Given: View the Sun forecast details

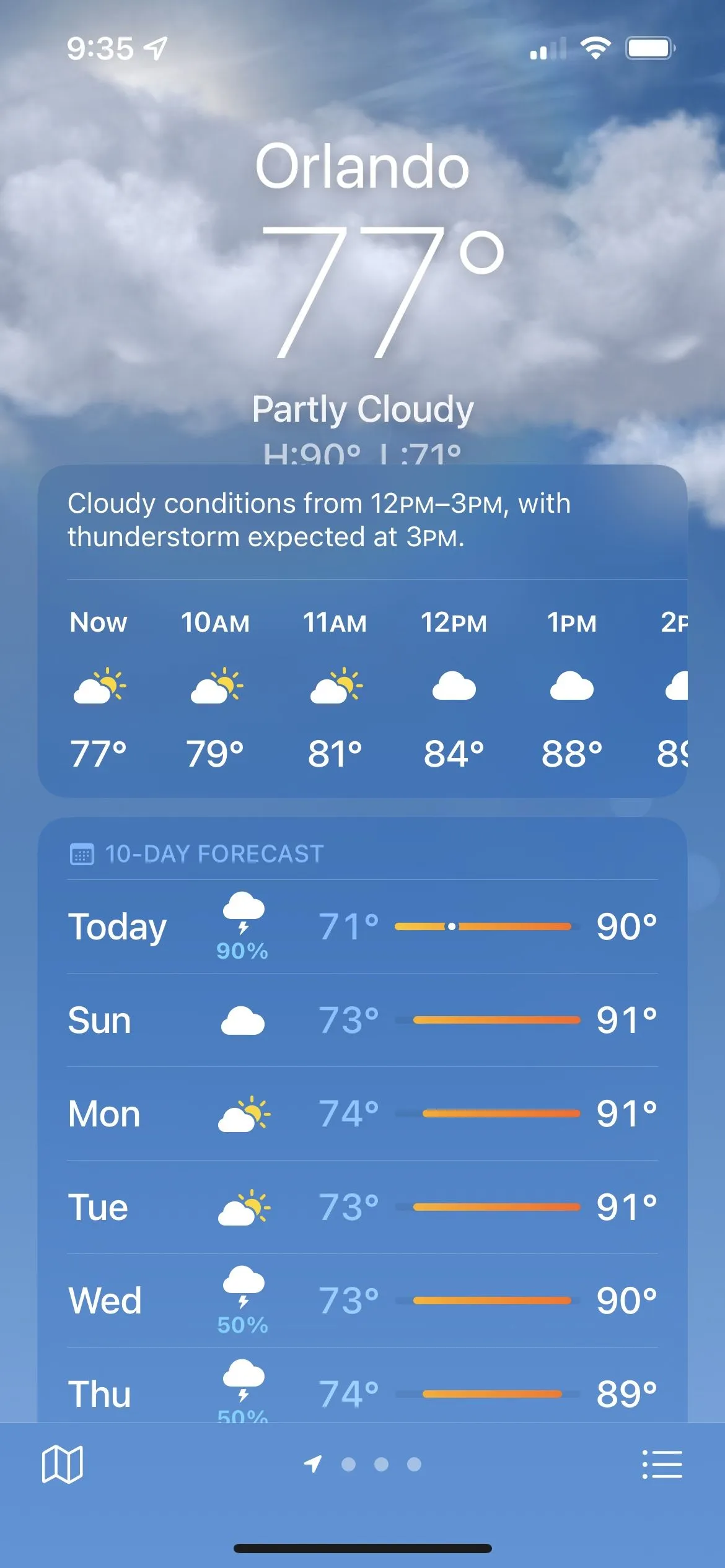Looking at the screenshot, I should click(362, 1021).
